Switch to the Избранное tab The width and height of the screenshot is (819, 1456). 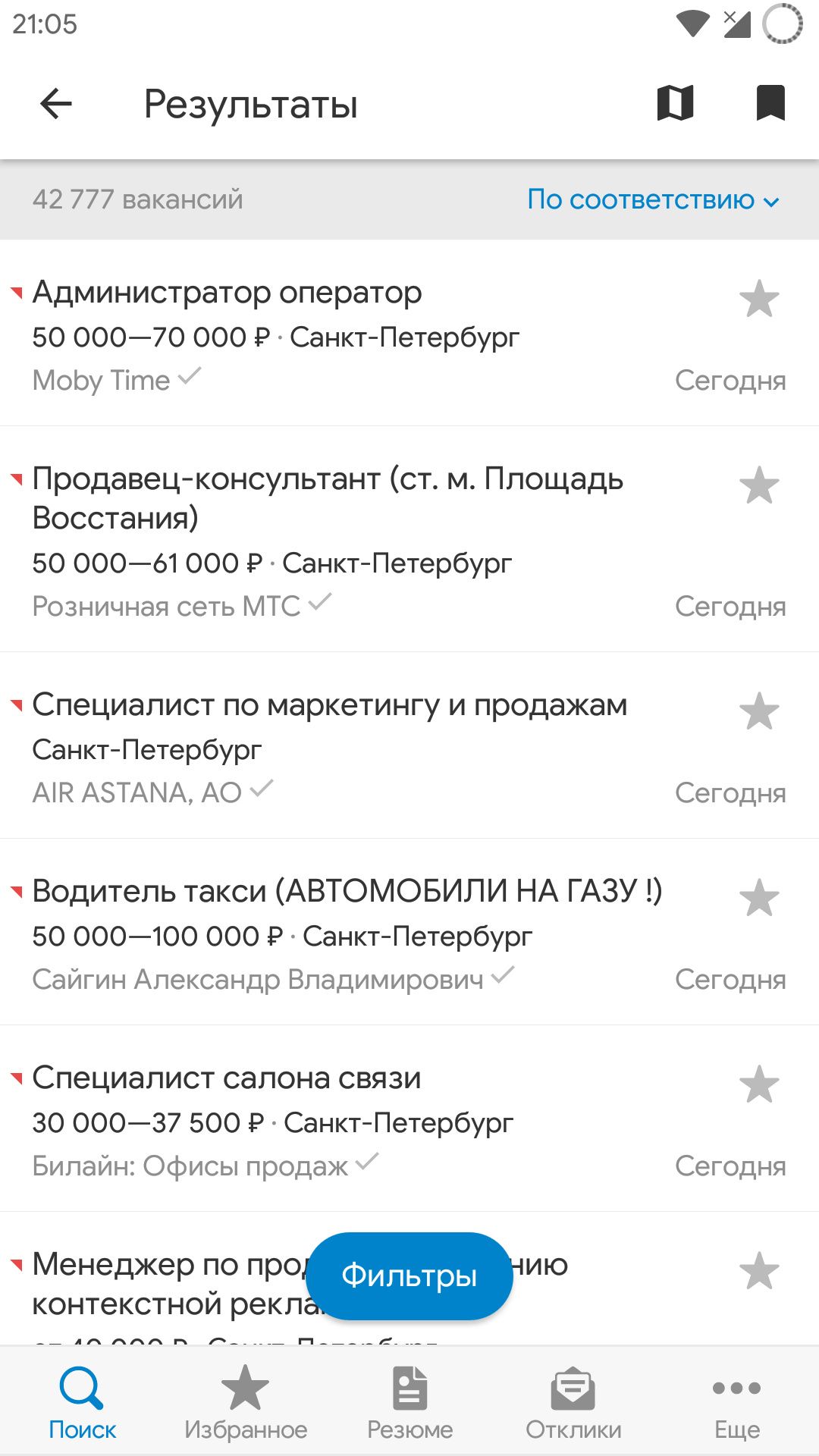[246, 1403]
